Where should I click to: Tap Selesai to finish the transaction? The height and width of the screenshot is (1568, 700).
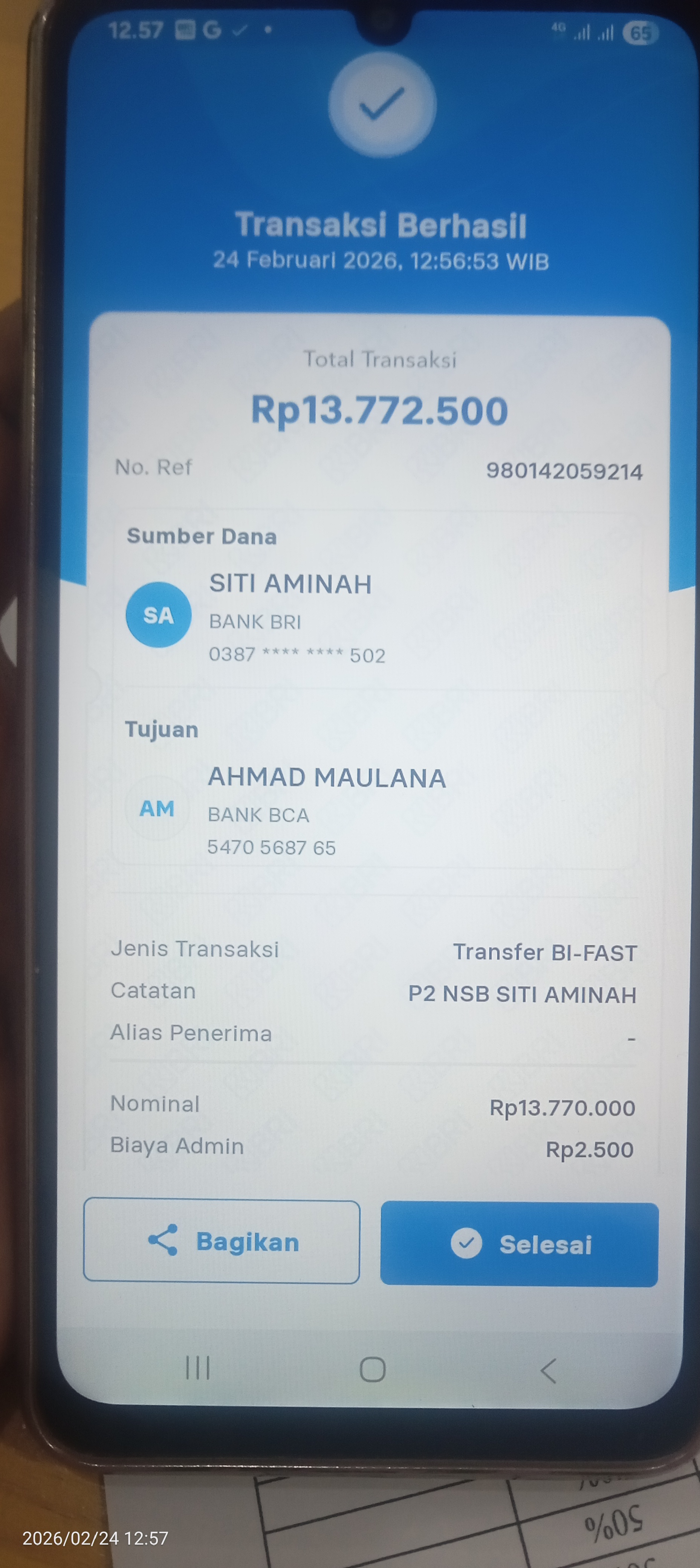tap(519, 1244)
